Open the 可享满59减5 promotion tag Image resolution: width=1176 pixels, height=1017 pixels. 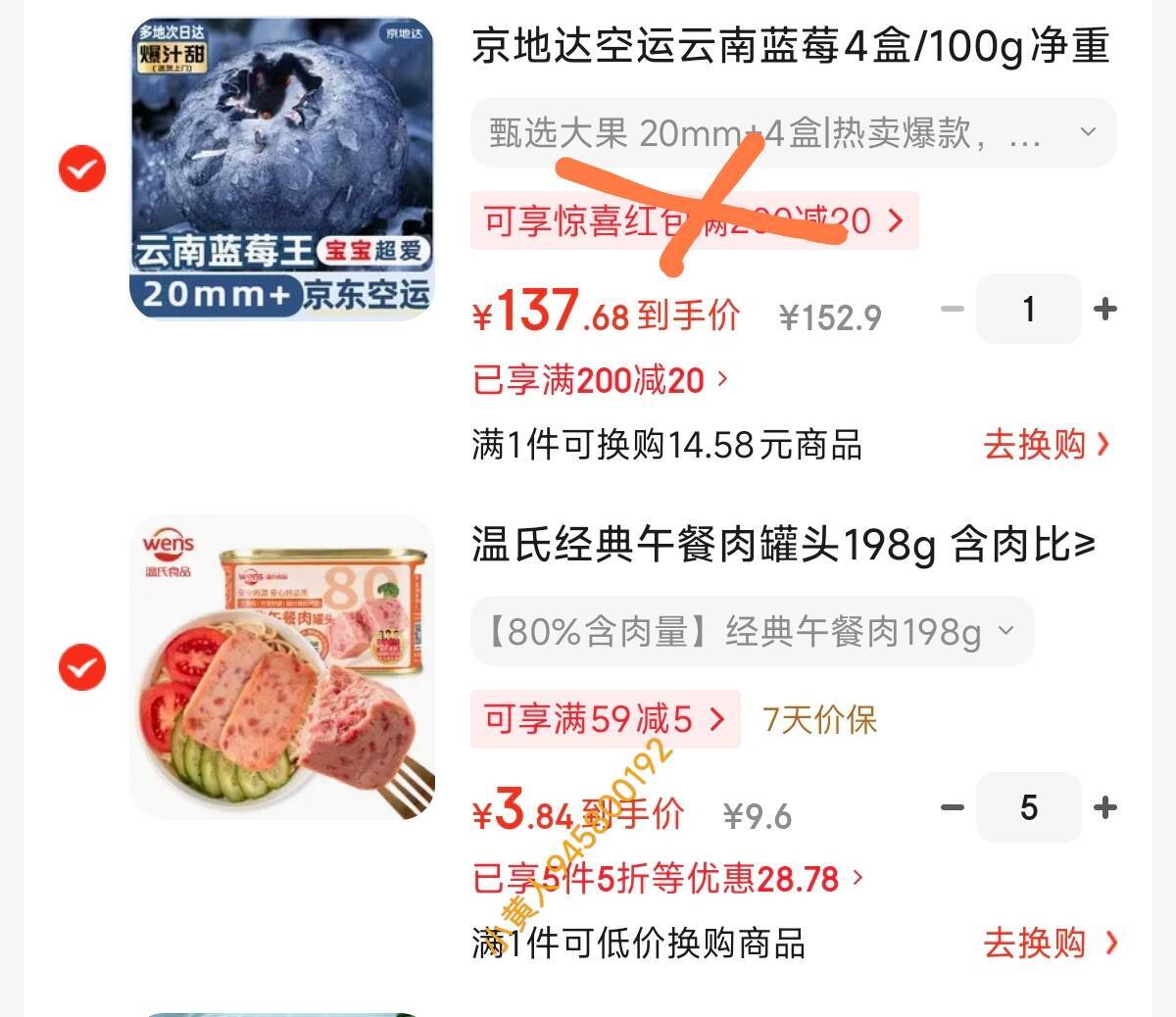(605, 720)
